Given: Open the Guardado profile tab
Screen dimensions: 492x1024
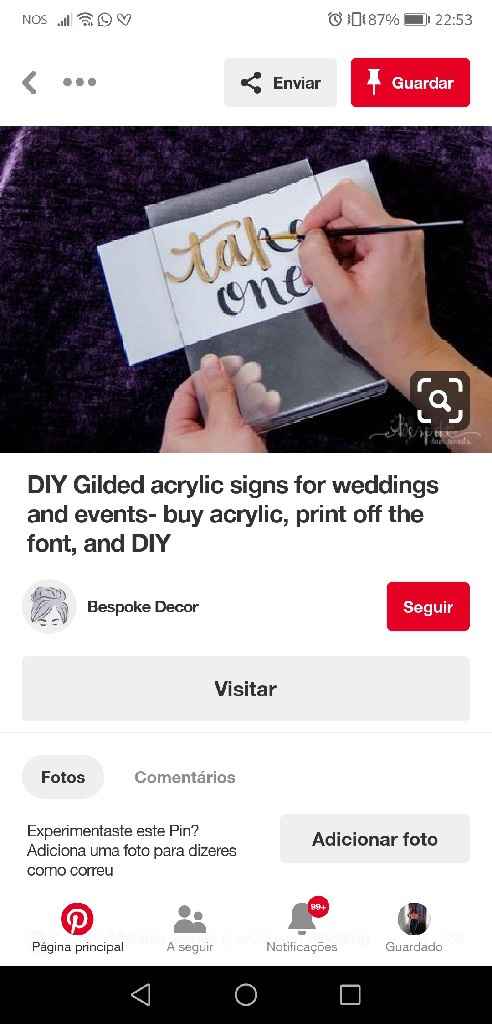Looking at the screenshot, I should 414,928.
